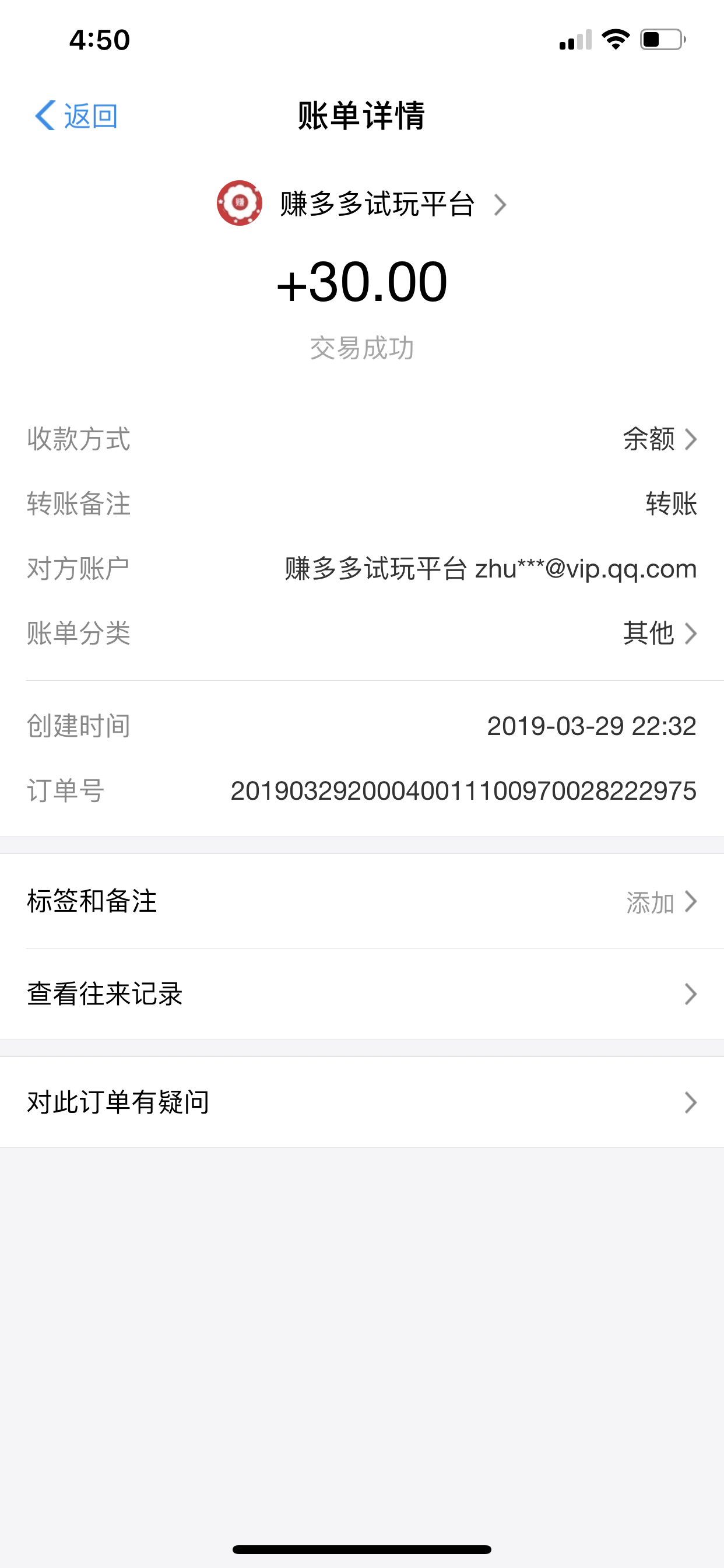Go back with the 返回 button

[x=76, y=116]
